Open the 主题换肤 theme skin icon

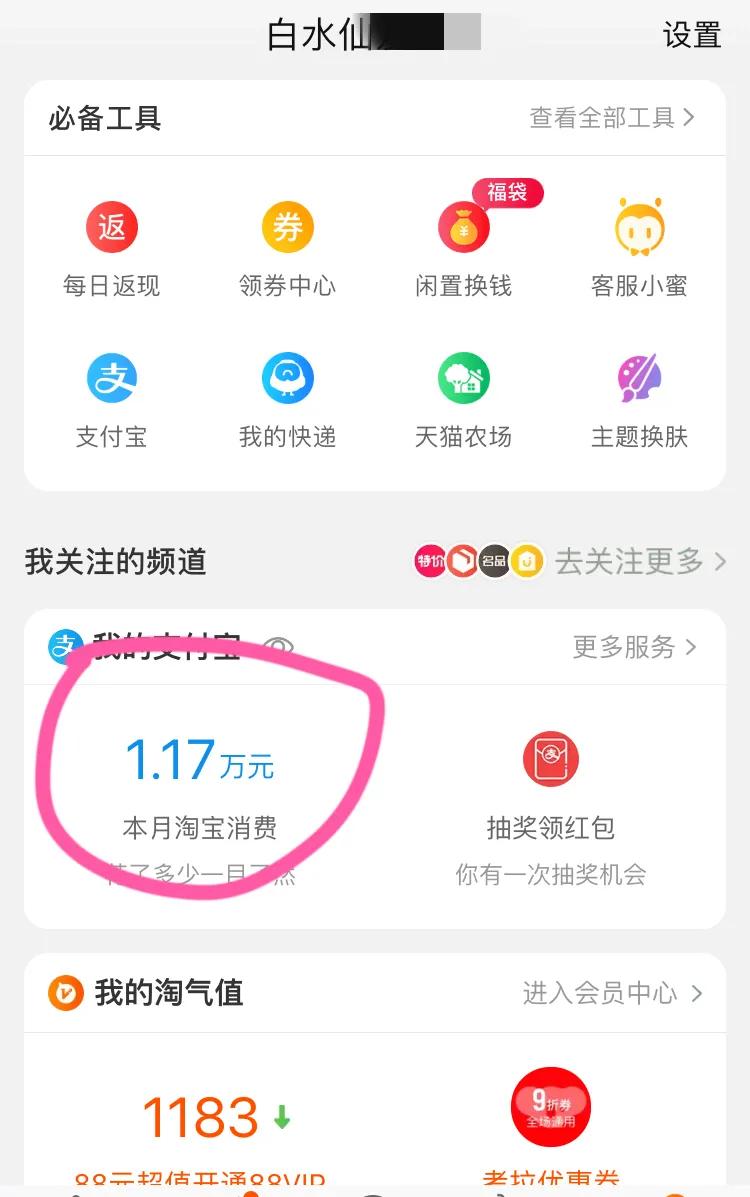pyautogui.click(x=639, y=378)
